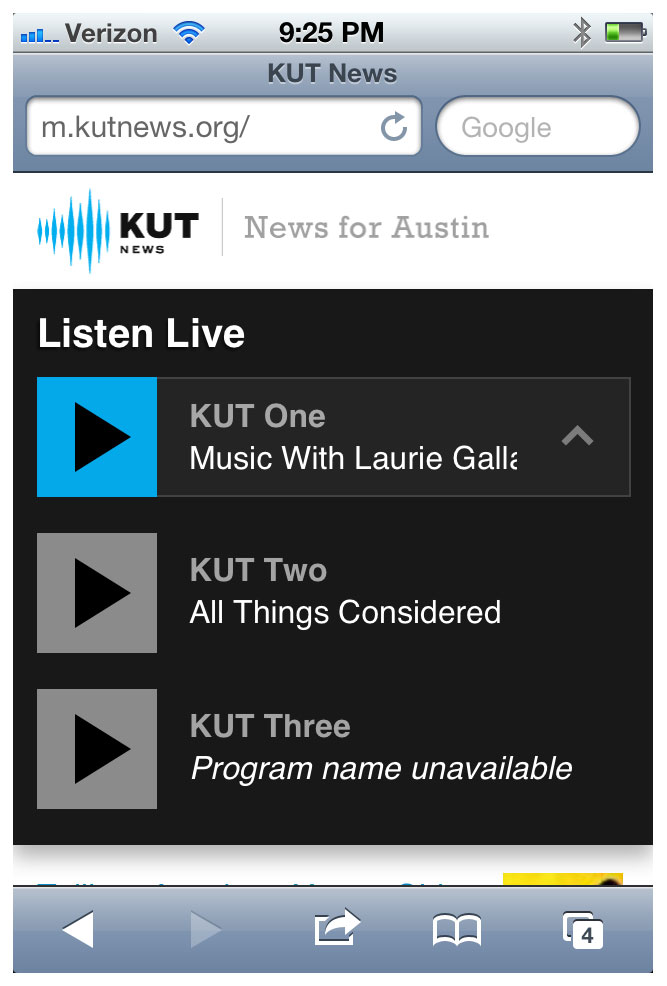
Task: Open the bookmarks book icon
Action: tap(456, 930)
